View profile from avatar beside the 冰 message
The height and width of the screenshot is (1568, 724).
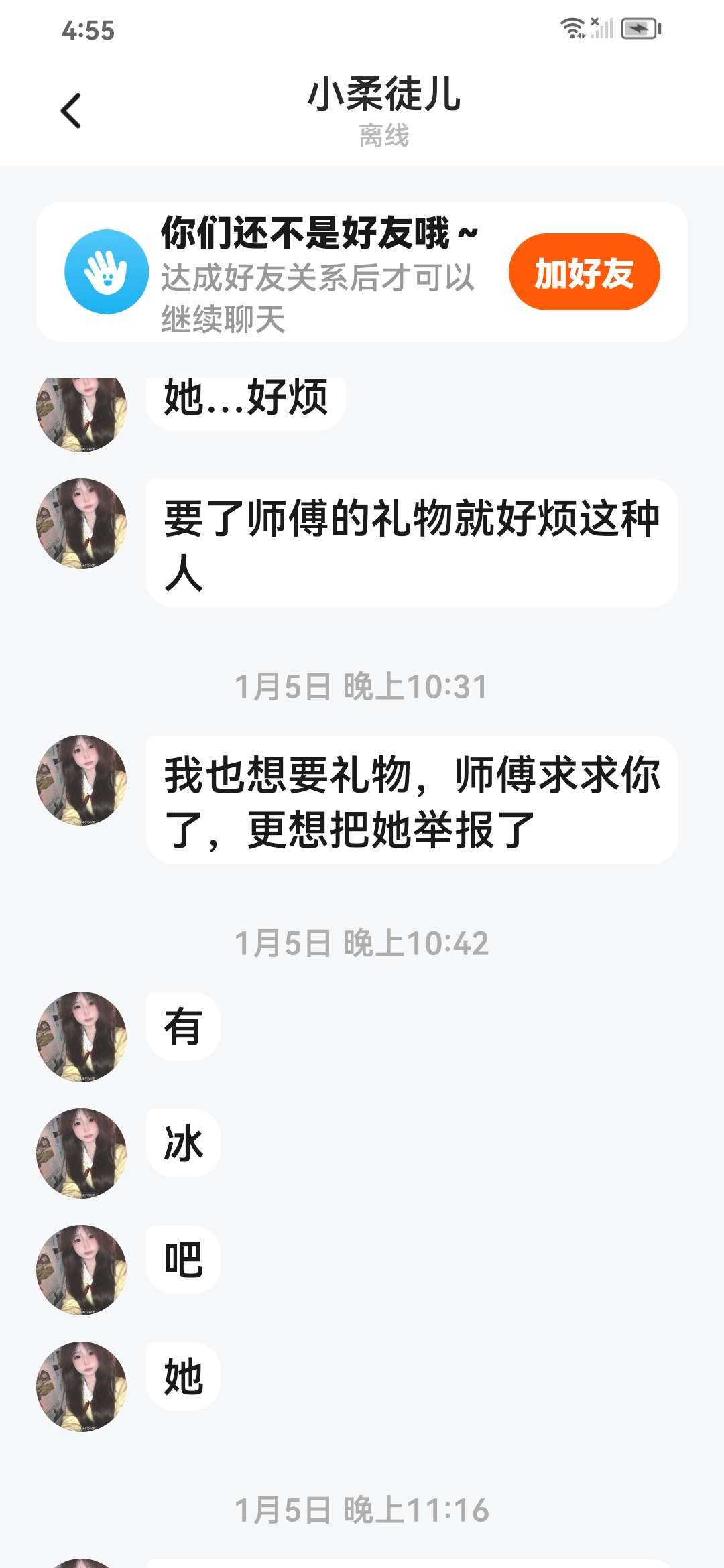pyautogui.click(x=81, y=1153)
